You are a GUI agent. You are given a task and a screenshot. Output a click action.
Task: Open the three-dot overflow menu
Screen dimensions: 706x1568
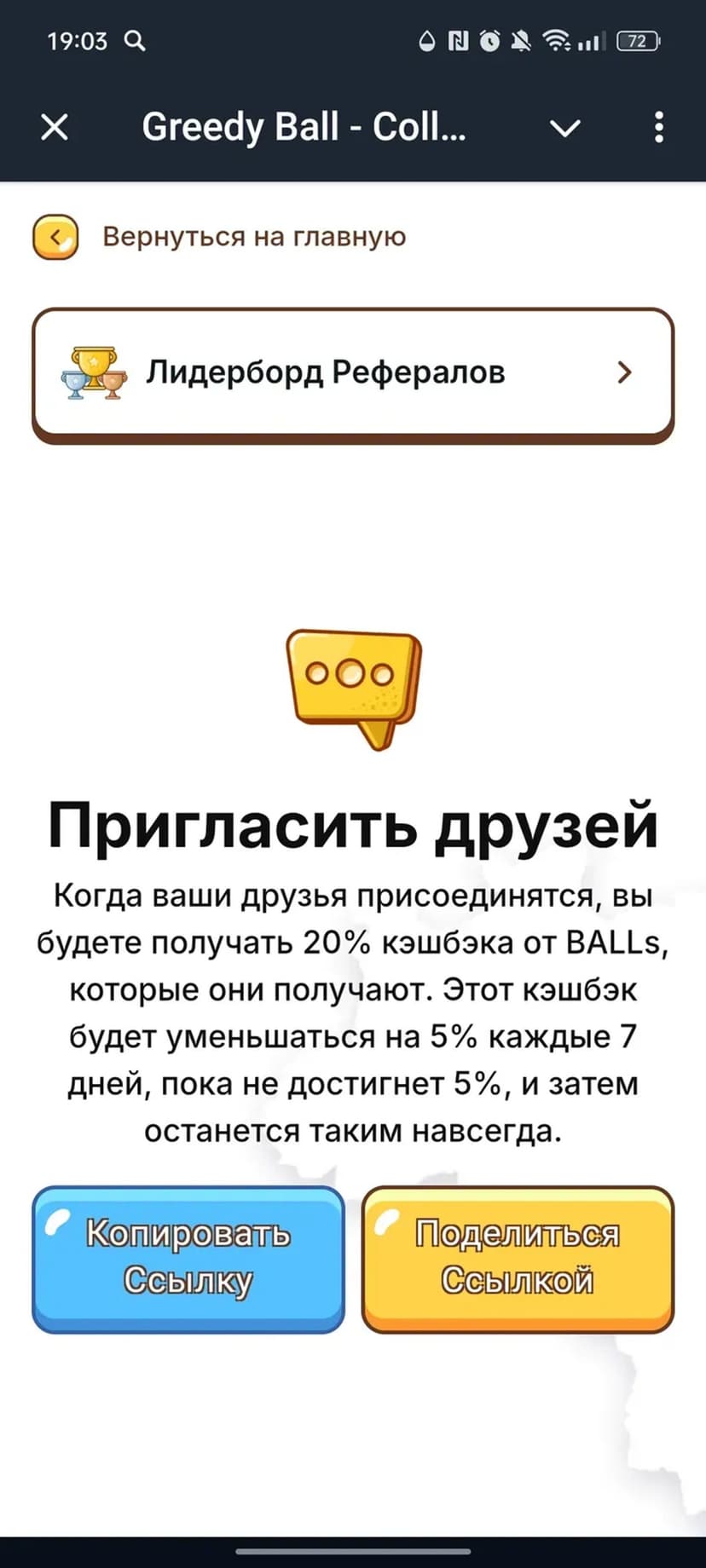tap(658, 128)
